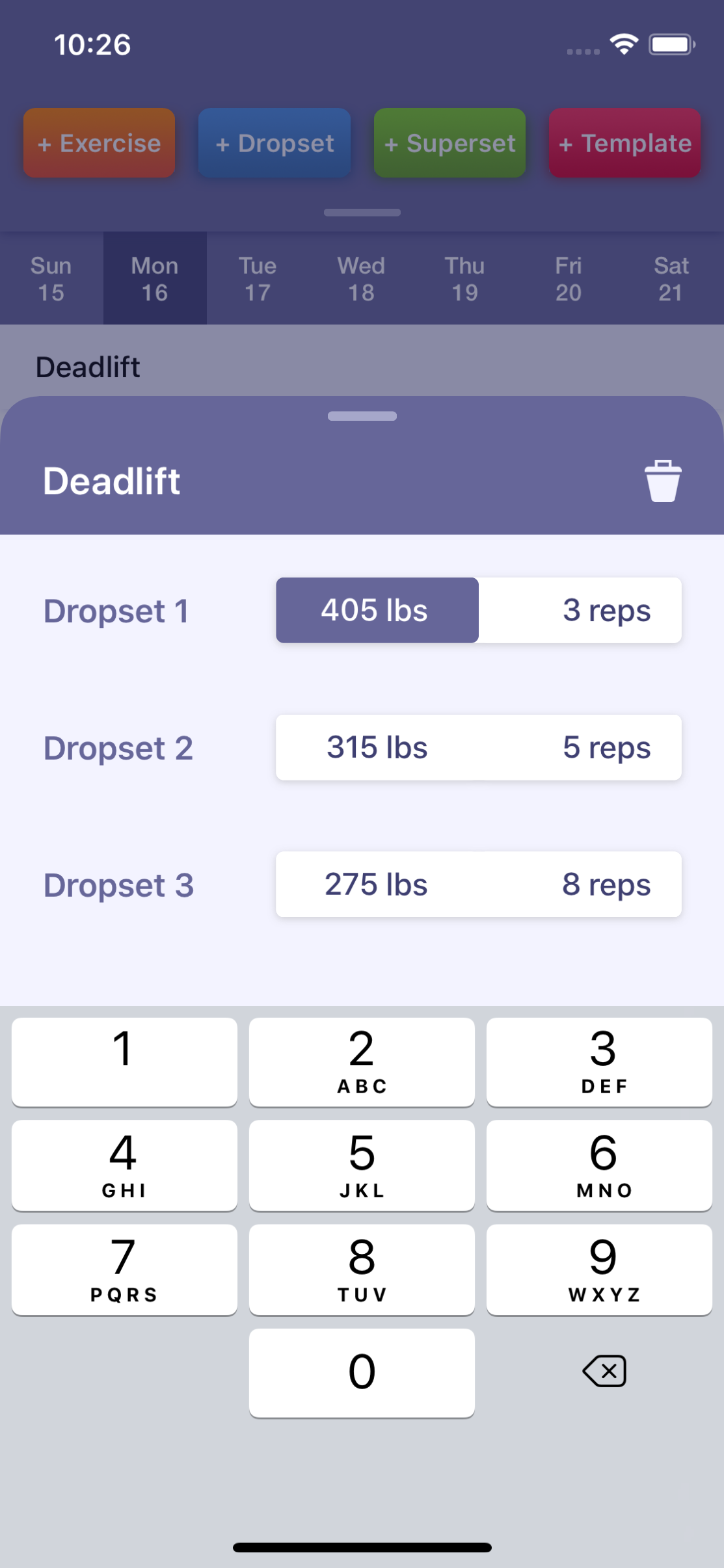This screenshot has height=1568, width=724.
Task: Edit Dropset 1 weight of 405 lbs
Action: (377, 611)
